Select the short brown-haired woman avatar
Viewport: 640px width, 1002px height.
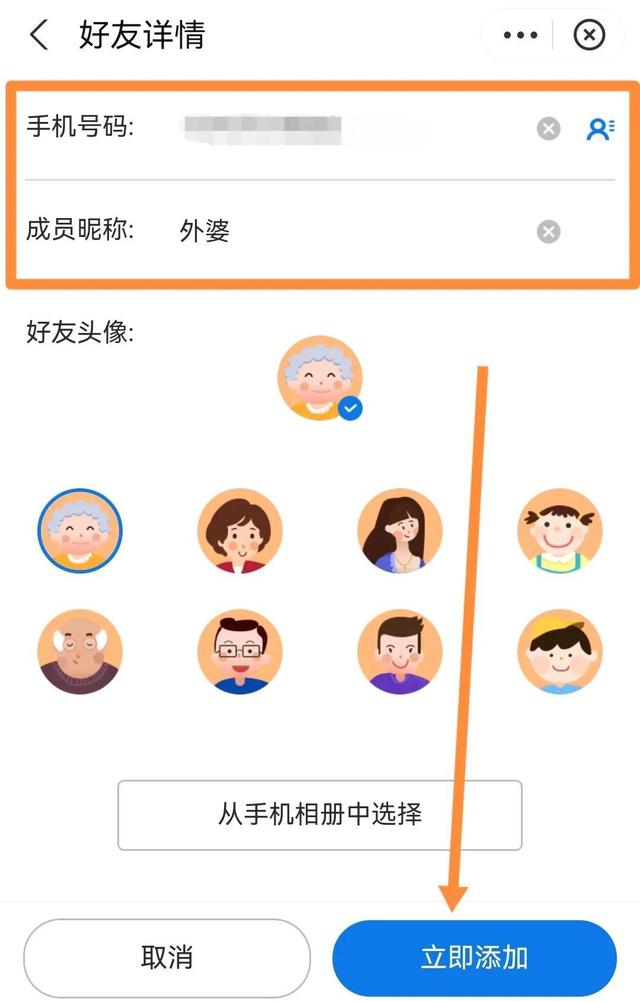pos(240,531)
